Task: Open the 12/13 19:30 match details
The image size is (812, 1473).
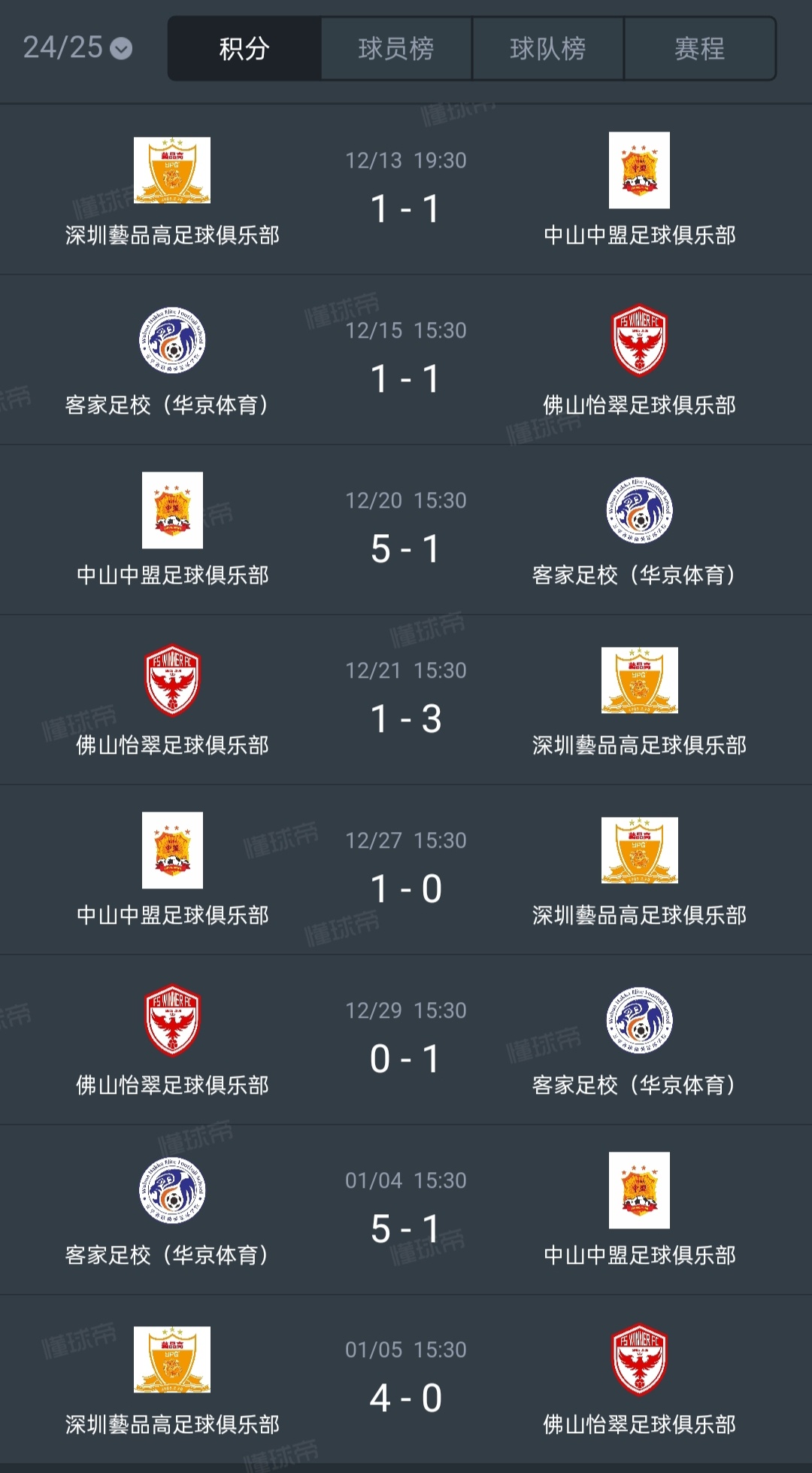Action: [x=406, y=190]
